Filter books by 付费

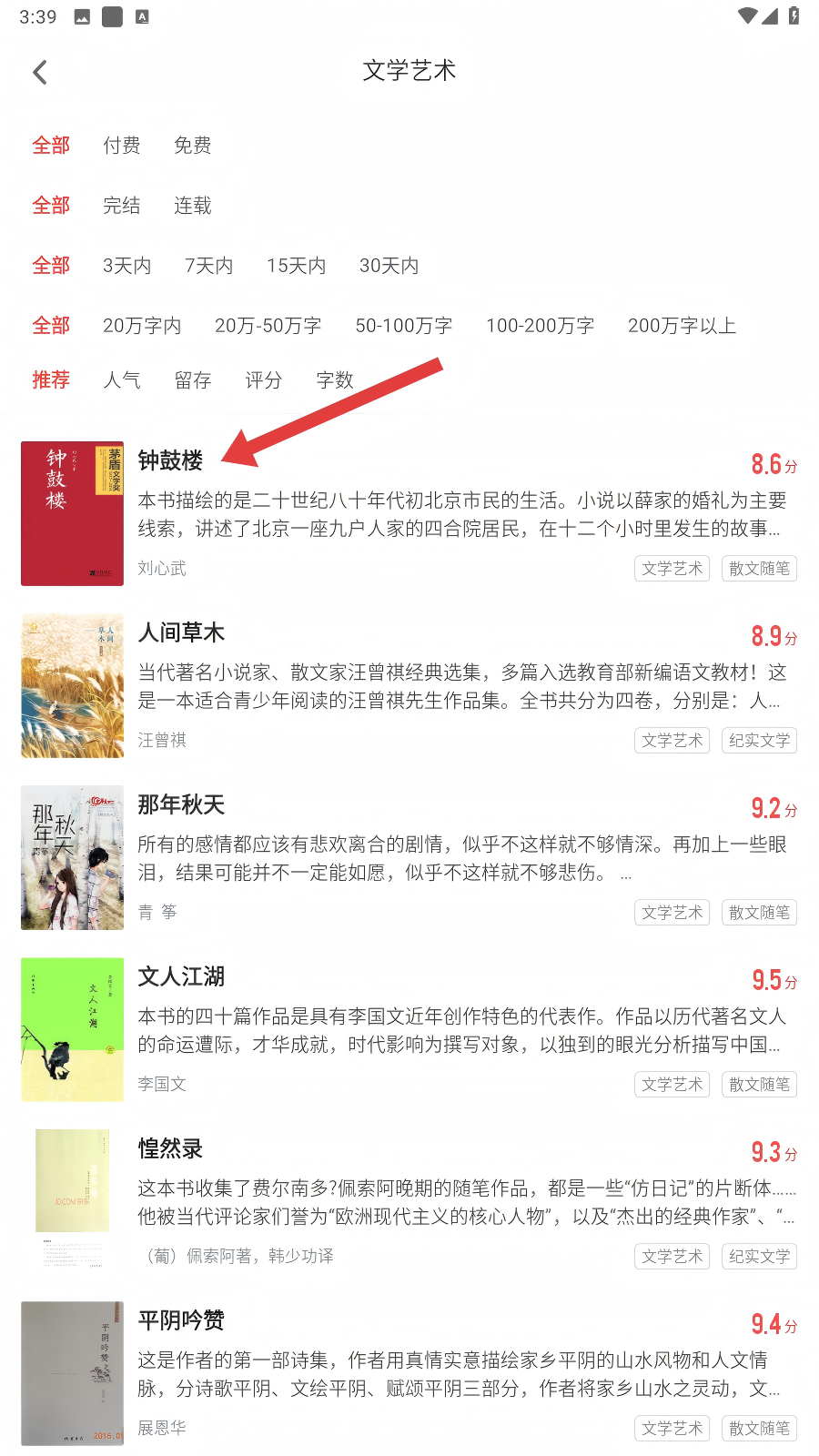[121, 146]
